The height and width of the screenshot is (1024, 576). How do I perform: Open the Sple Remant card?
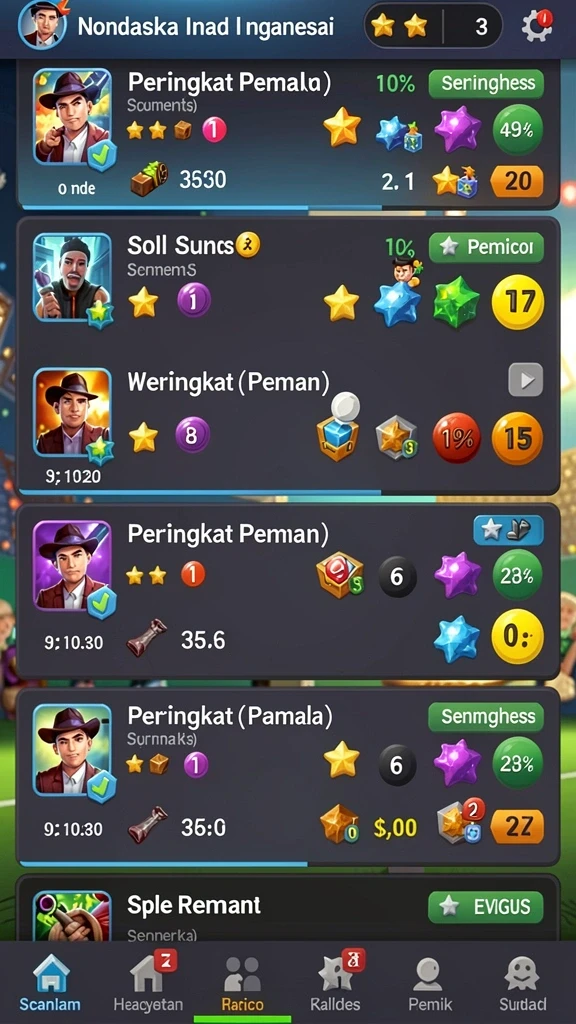pyautogui.click(x=288, y=908)
